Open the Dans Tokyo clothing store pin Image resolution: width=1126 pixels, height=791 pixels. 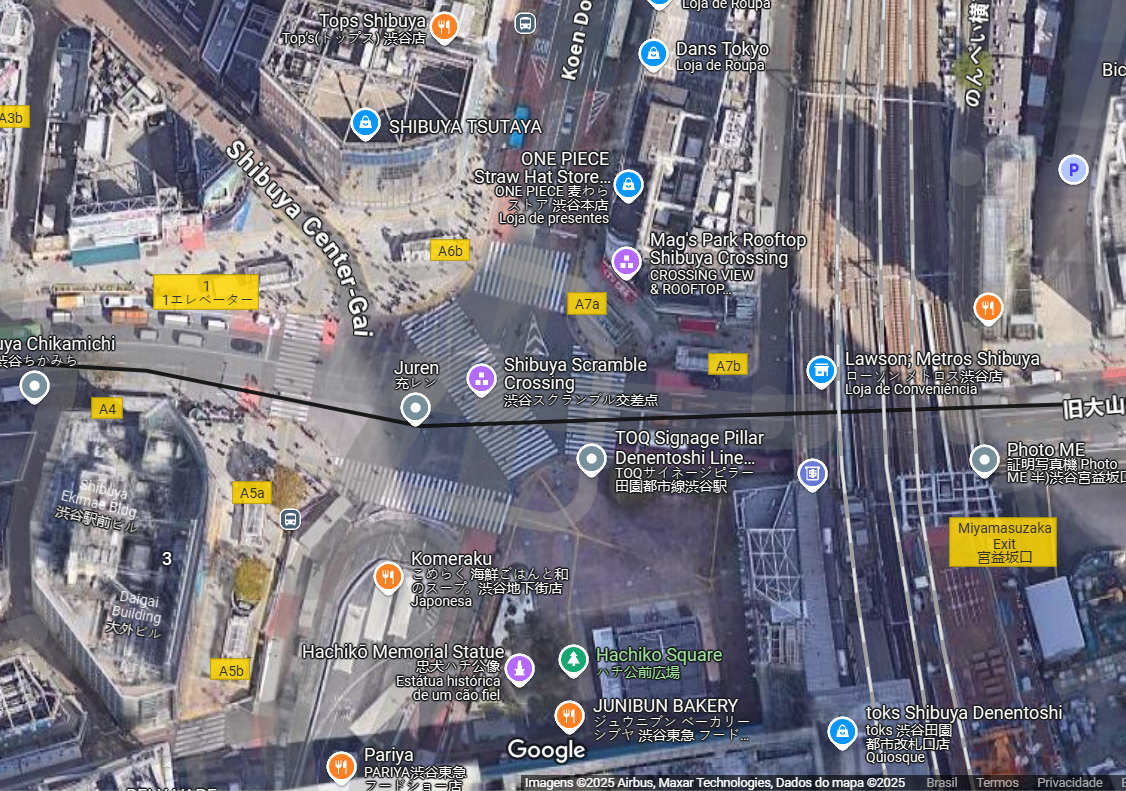653,52
